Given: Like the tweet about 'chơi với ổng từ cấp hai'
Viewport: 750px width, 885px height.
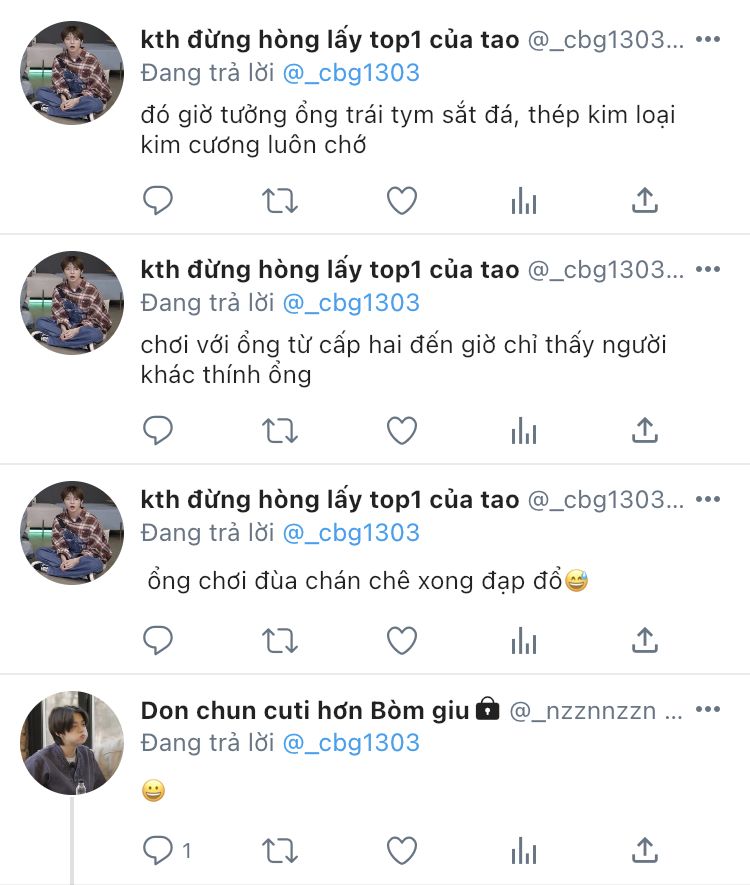Looking at the screenshot, I should (x=402, y=431).
